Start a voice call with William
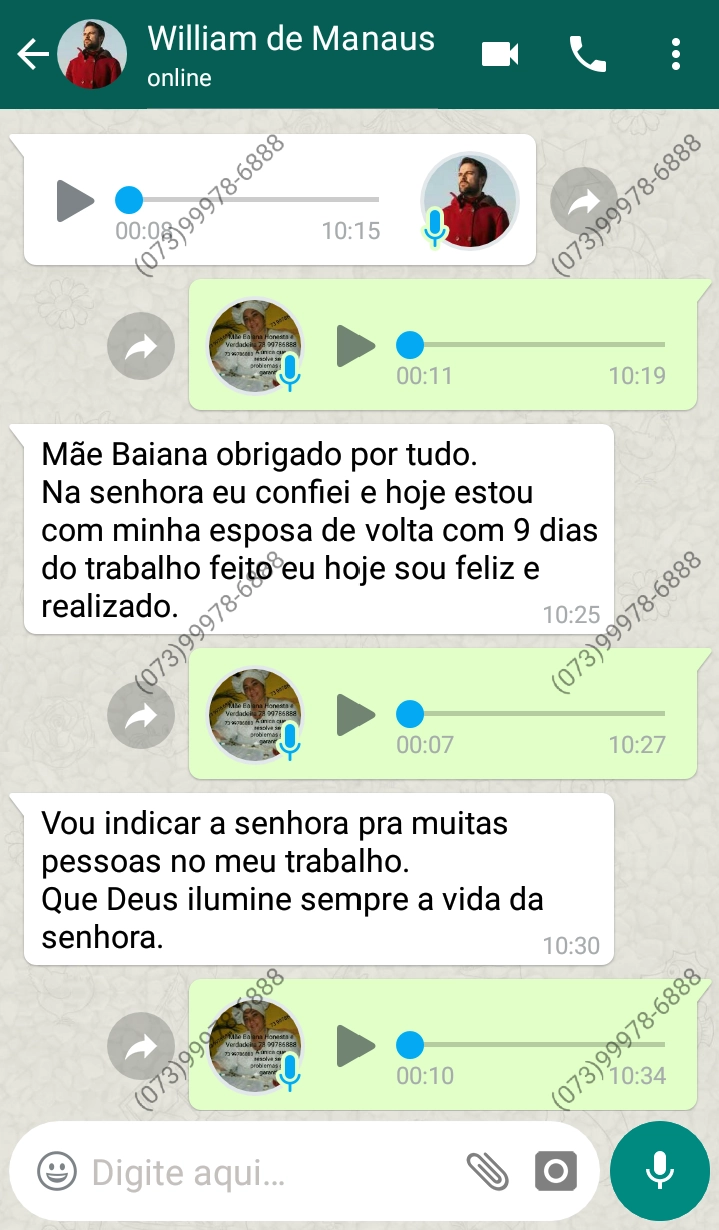 tap(588, 54)
